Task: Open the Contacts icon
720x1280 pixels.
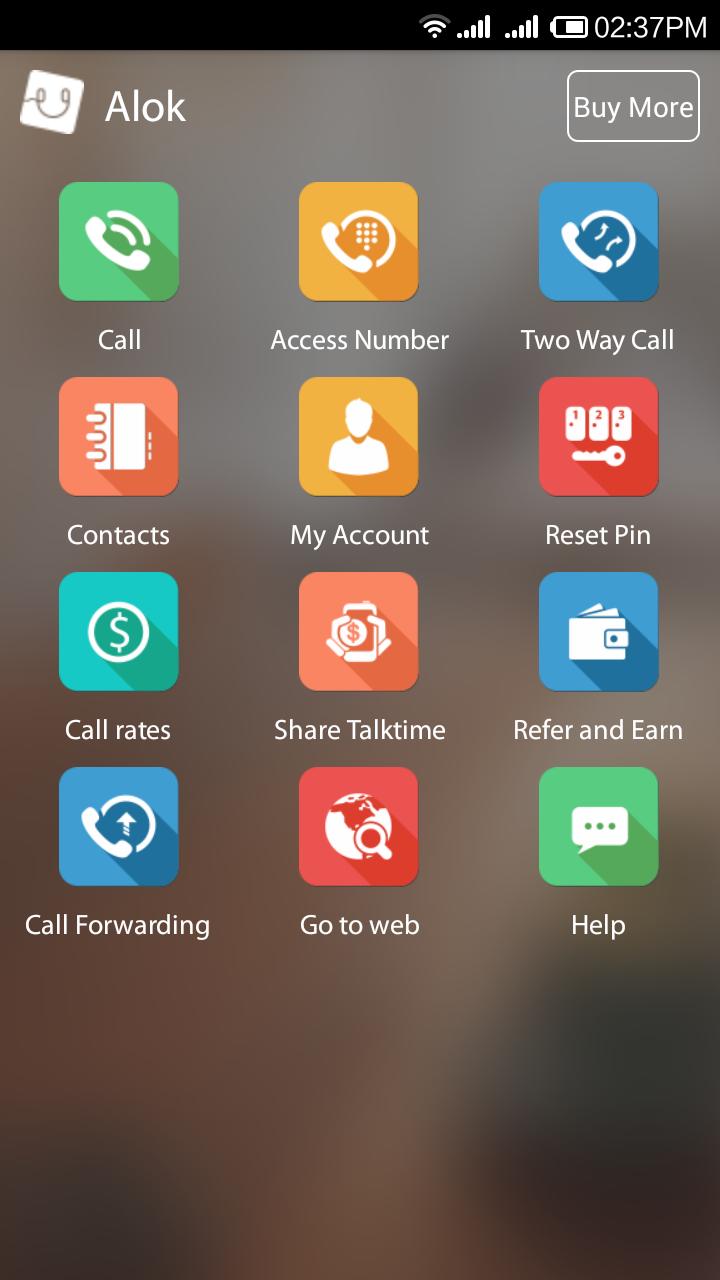Action: coord(118,436)
